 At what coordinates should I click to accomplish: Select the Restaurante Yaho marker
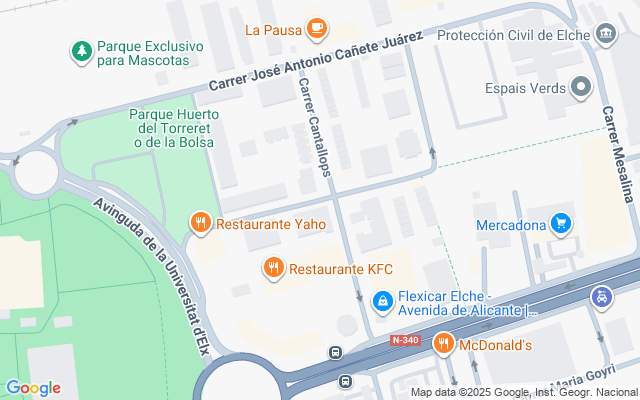200,223
